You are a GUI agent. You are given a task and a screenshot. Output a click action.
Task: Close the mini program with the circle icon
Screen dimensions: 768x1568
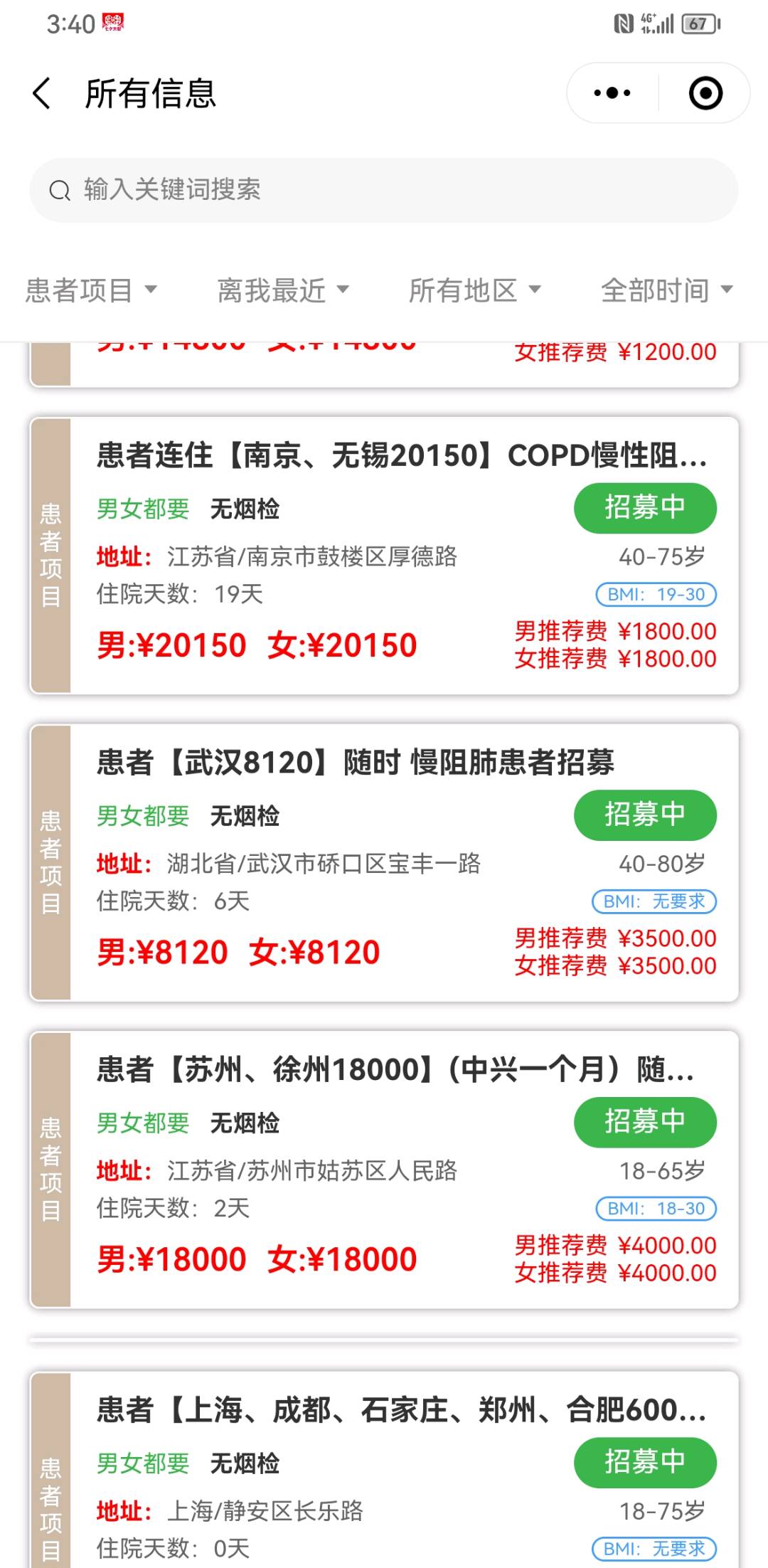pyautogui.click(x=705, y=93)
